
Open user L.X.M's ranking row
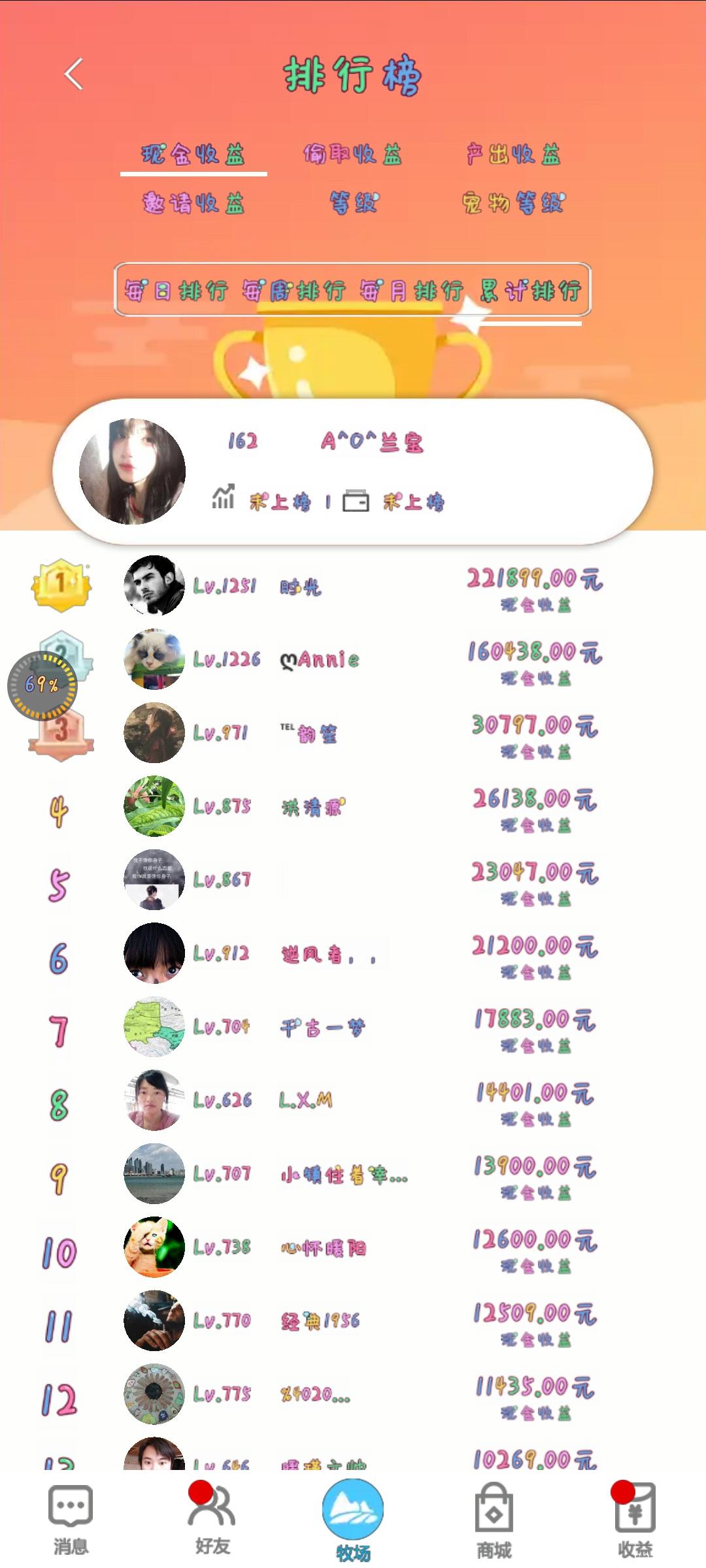(x=353, y=1100)
